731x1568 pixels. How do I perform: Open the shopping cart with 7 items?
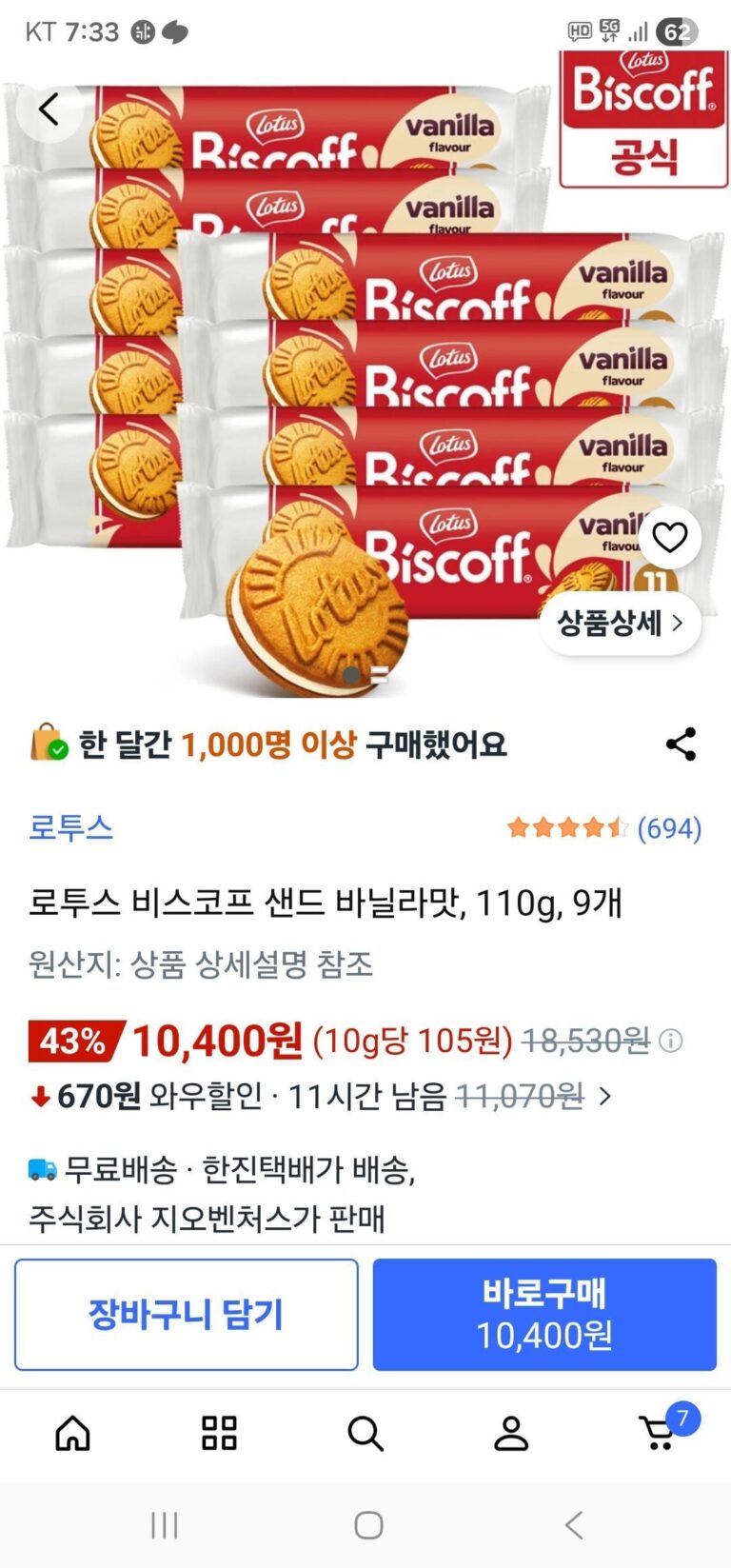660,1433
